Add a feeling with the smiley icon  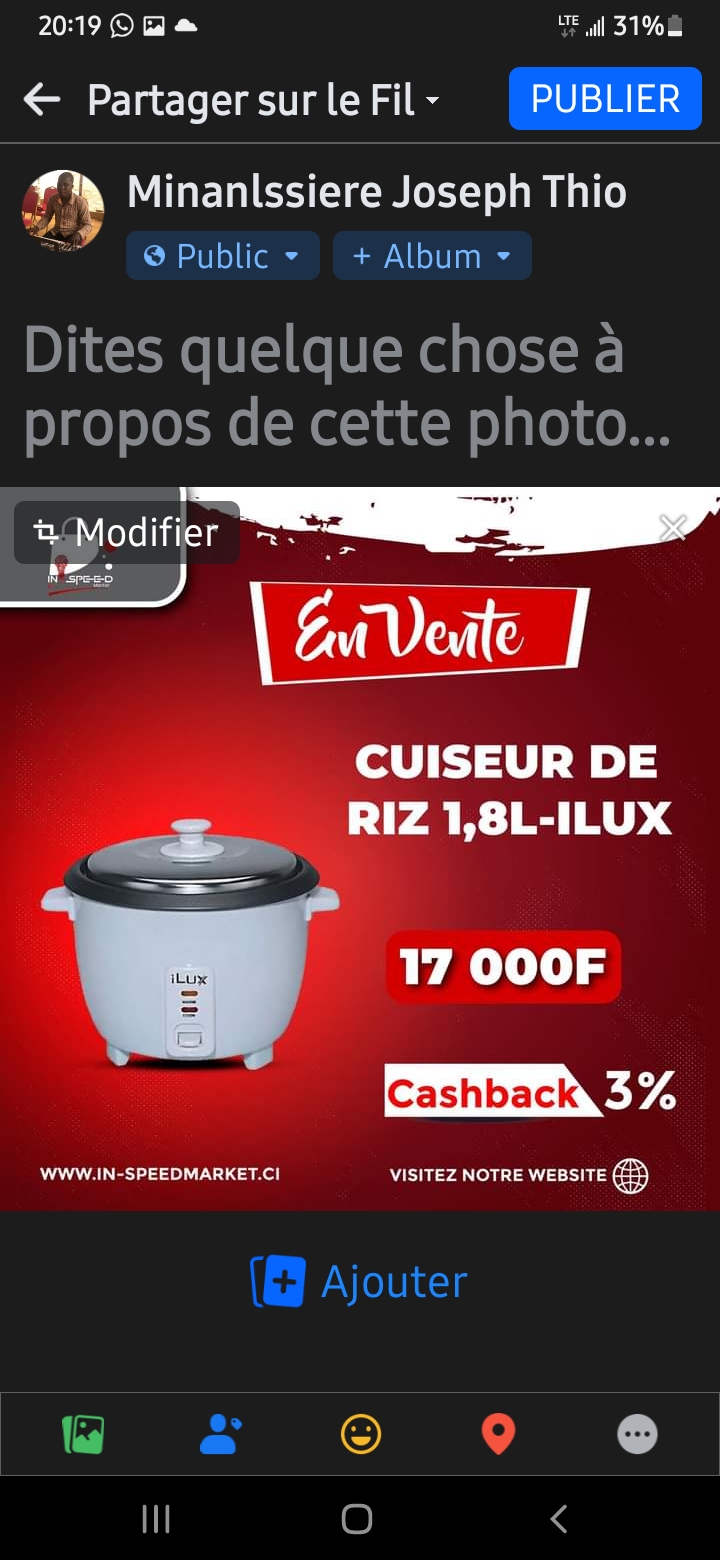pos(361,1435)
